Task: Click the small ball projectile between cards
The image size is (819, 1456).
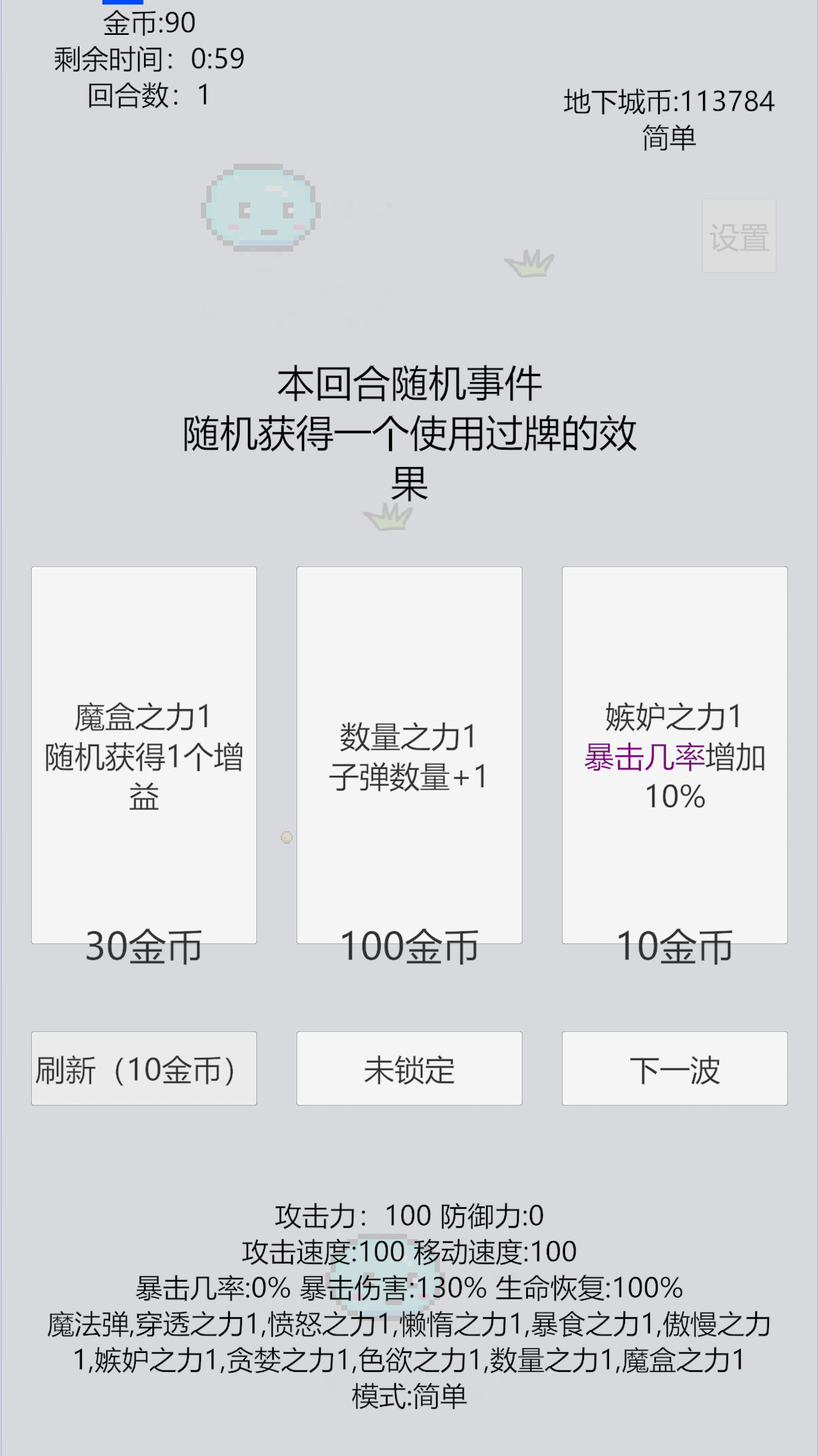Action: click(x=287, y=836)
